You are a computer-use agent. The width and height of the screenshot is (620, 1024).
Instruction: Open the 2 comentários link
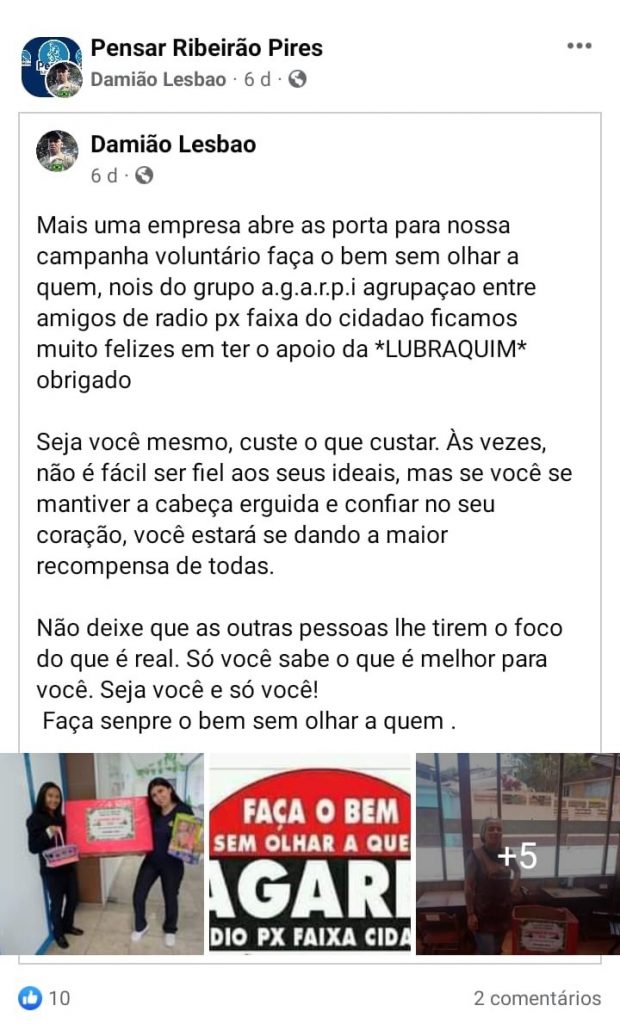tap(537, 998)
